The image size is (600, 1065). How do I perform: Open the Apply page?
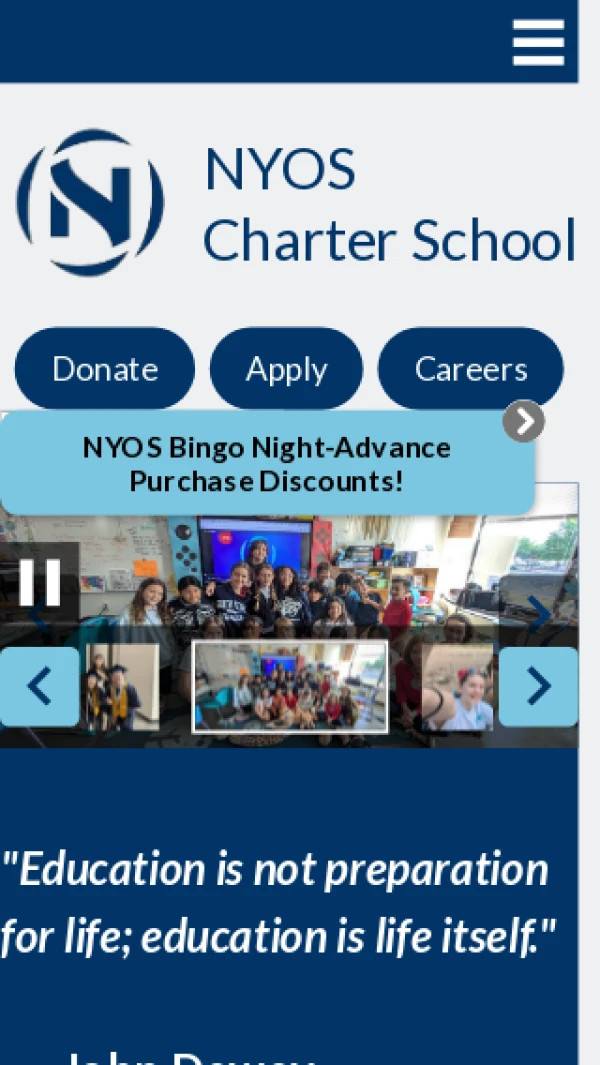pyautogui.click(x=286, y=369)
